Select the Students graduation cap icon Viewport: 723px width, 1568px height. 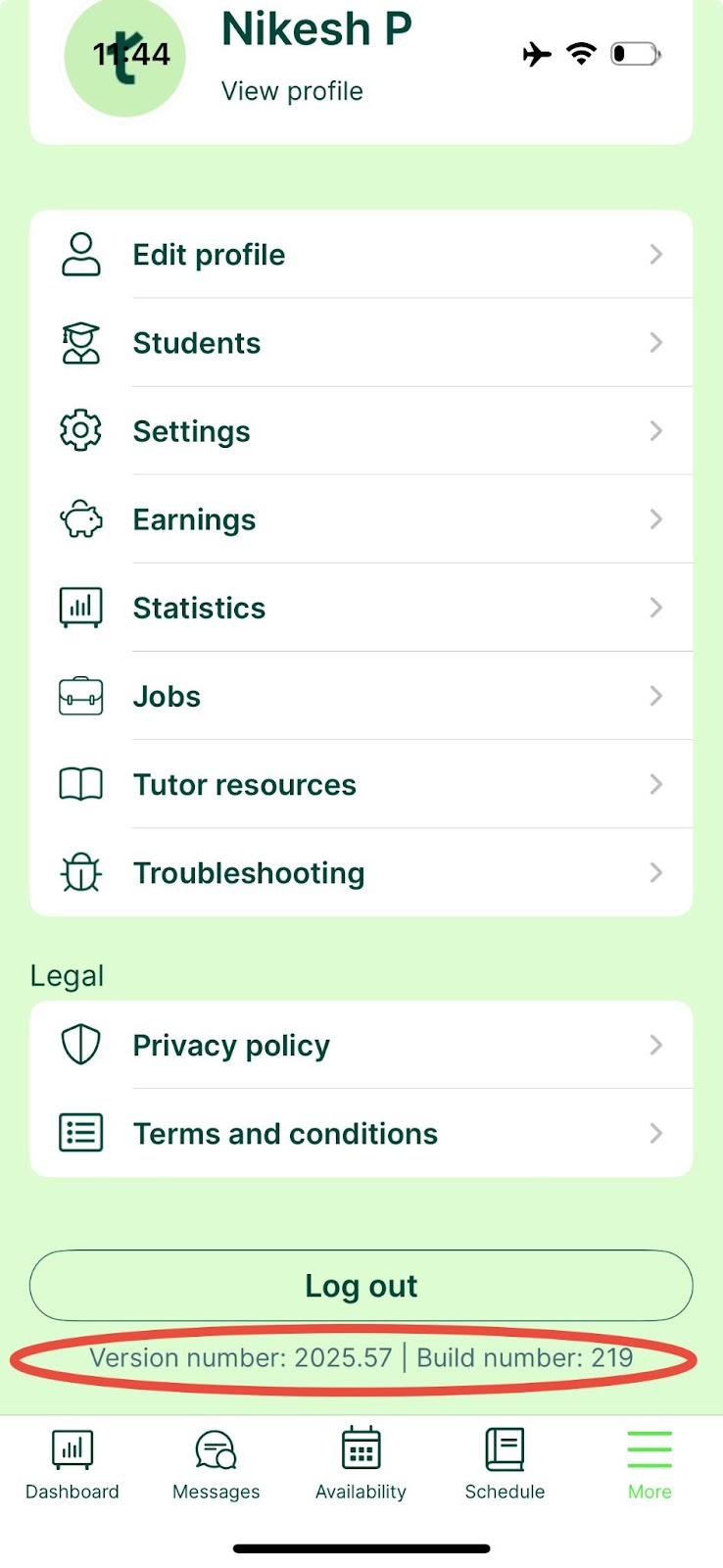point(80,343)
